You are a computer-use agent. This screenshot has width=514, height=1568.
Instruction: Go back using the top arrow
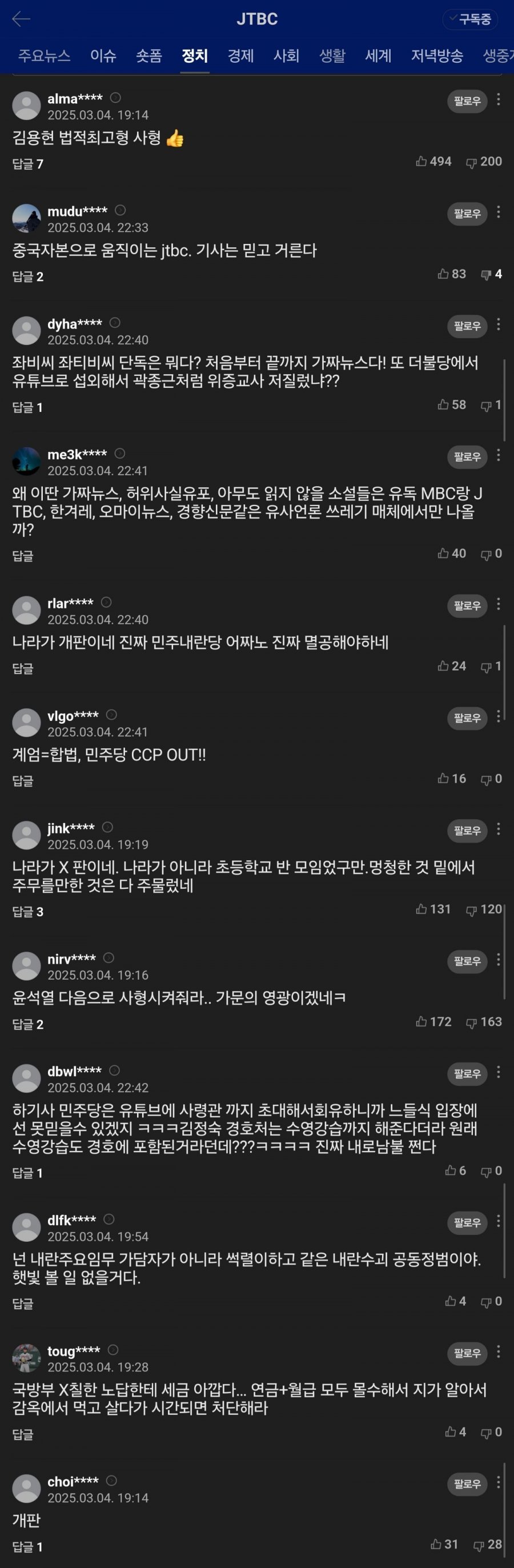coord(21,19)
